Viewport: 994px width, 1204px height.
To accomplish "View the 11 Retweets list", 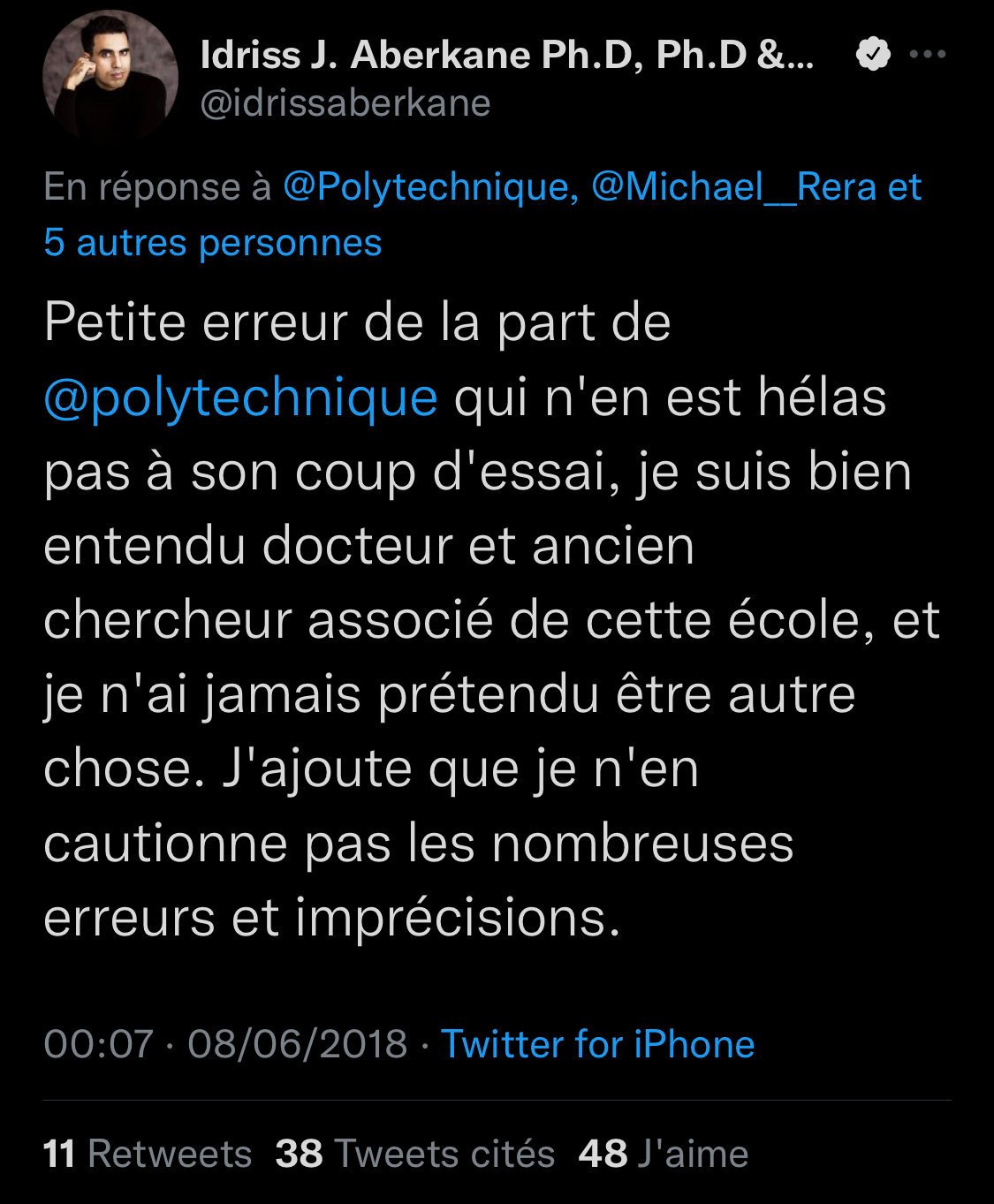I will (x=148, y=1154).
